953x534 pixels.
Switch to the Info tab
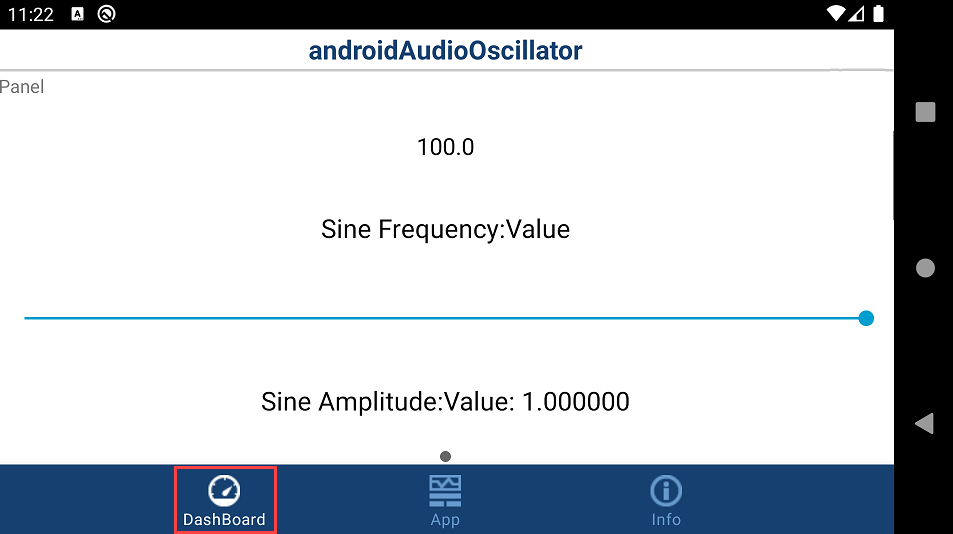click(x=665, y=500)
